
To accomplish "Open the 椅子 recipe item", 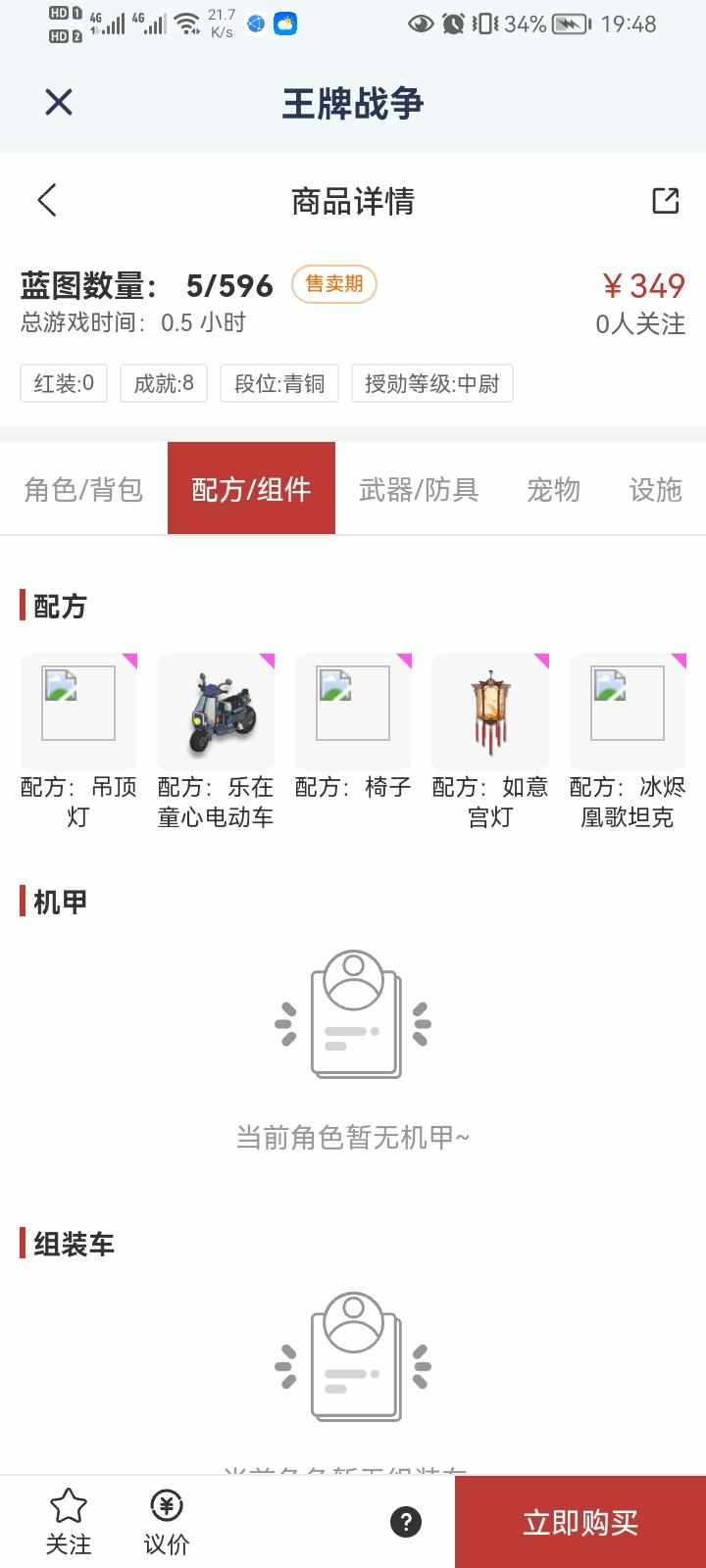I will pos(353,710).
